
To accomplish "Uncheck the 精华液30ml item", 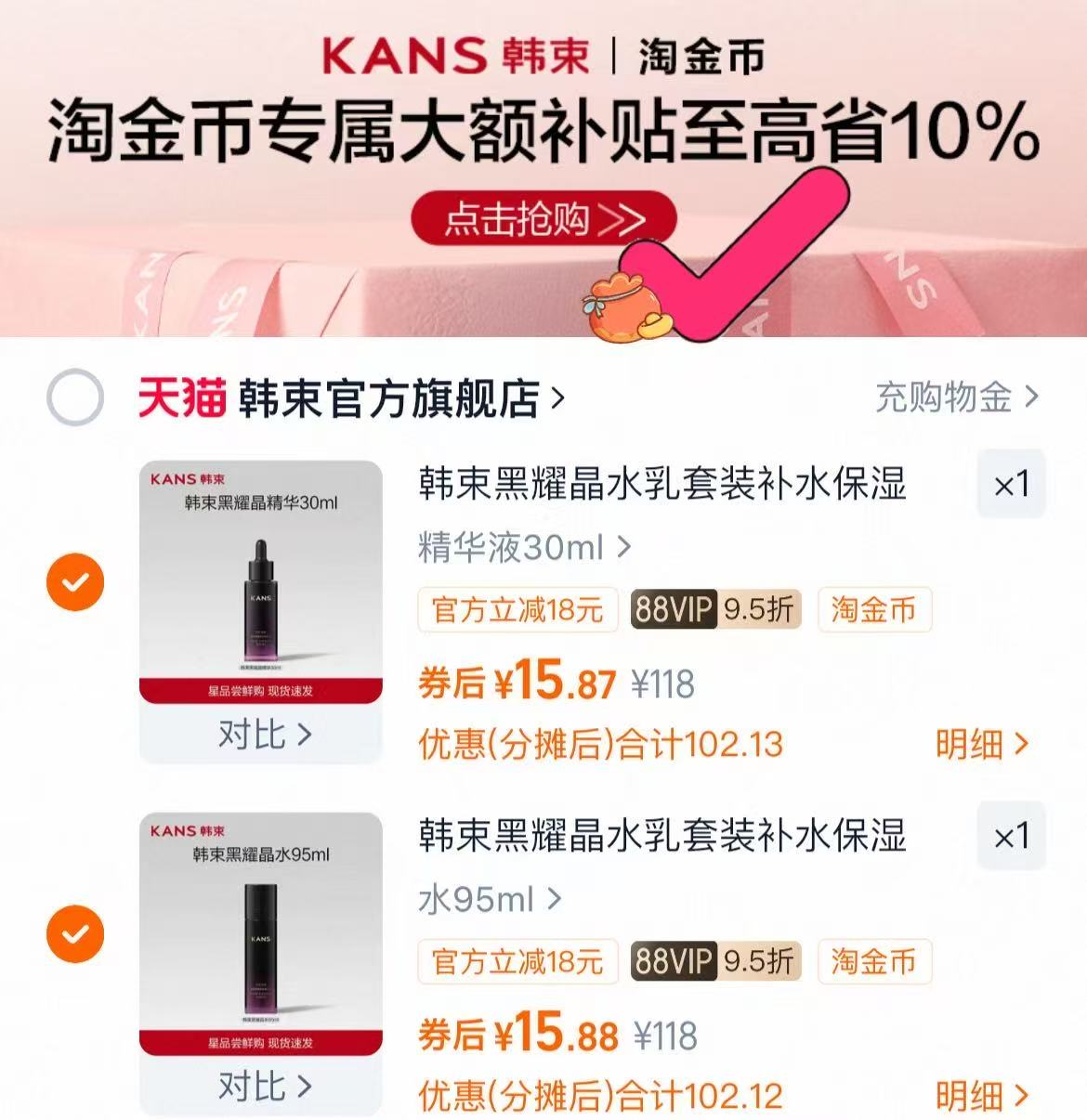I will click(x=74, y=582).
